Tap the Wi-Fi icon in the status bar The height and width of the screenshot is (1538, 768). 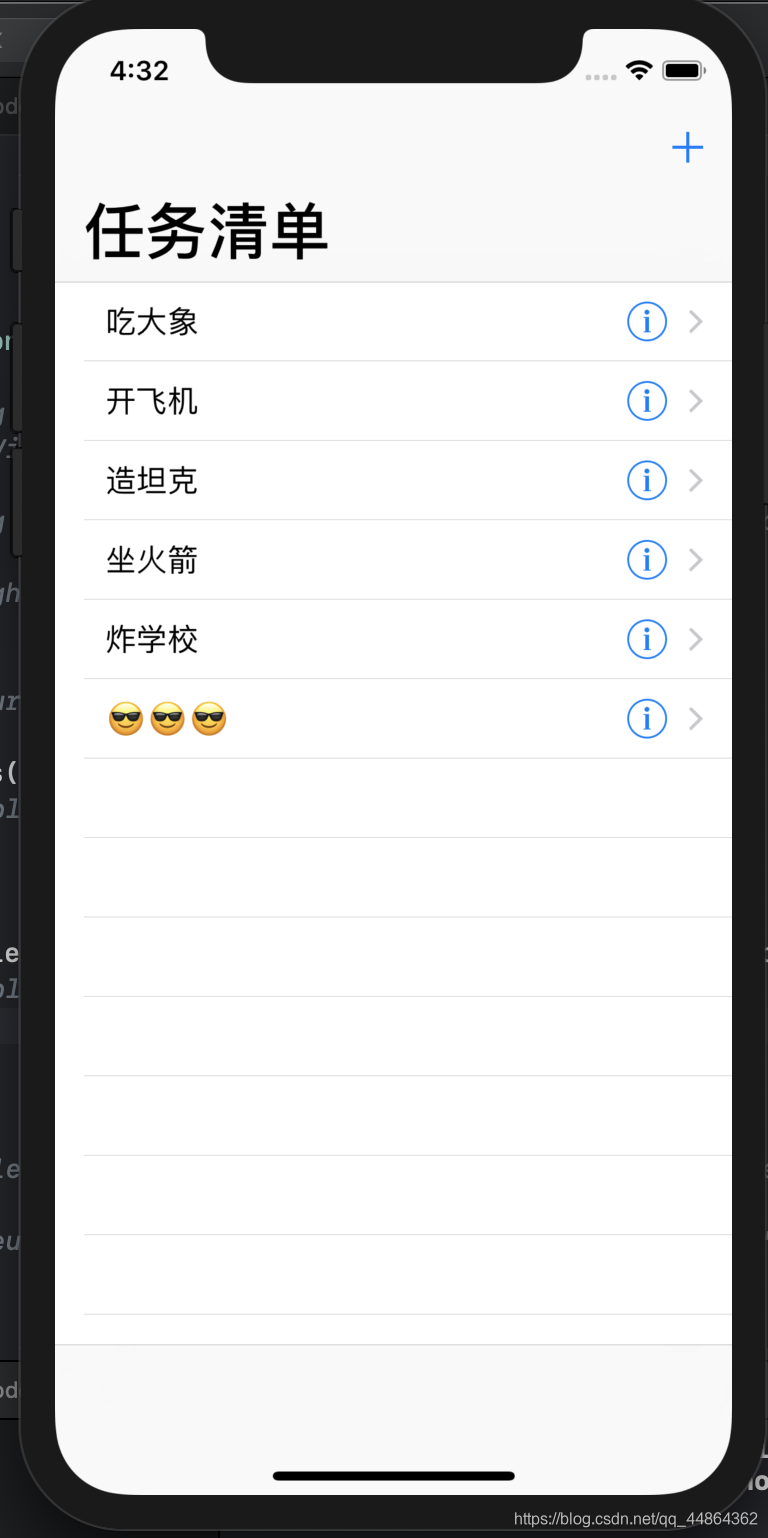click(637, 70)
